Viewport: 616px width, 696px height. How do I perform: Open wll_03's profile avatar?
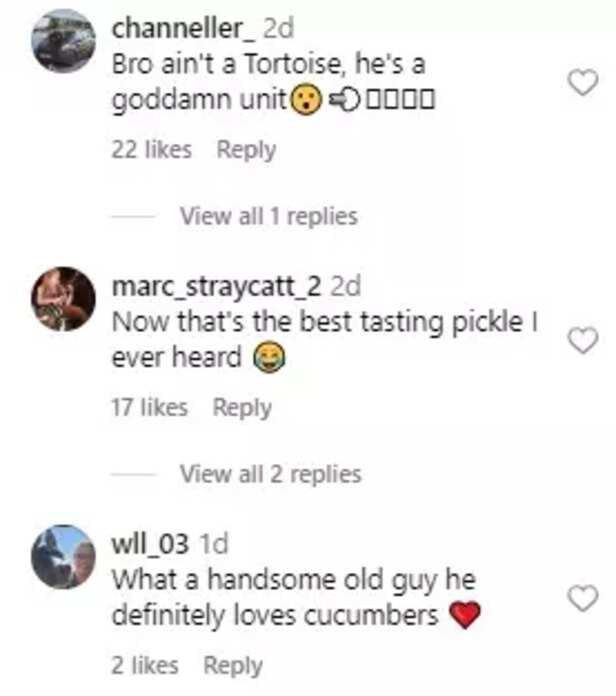coord(63,557)
